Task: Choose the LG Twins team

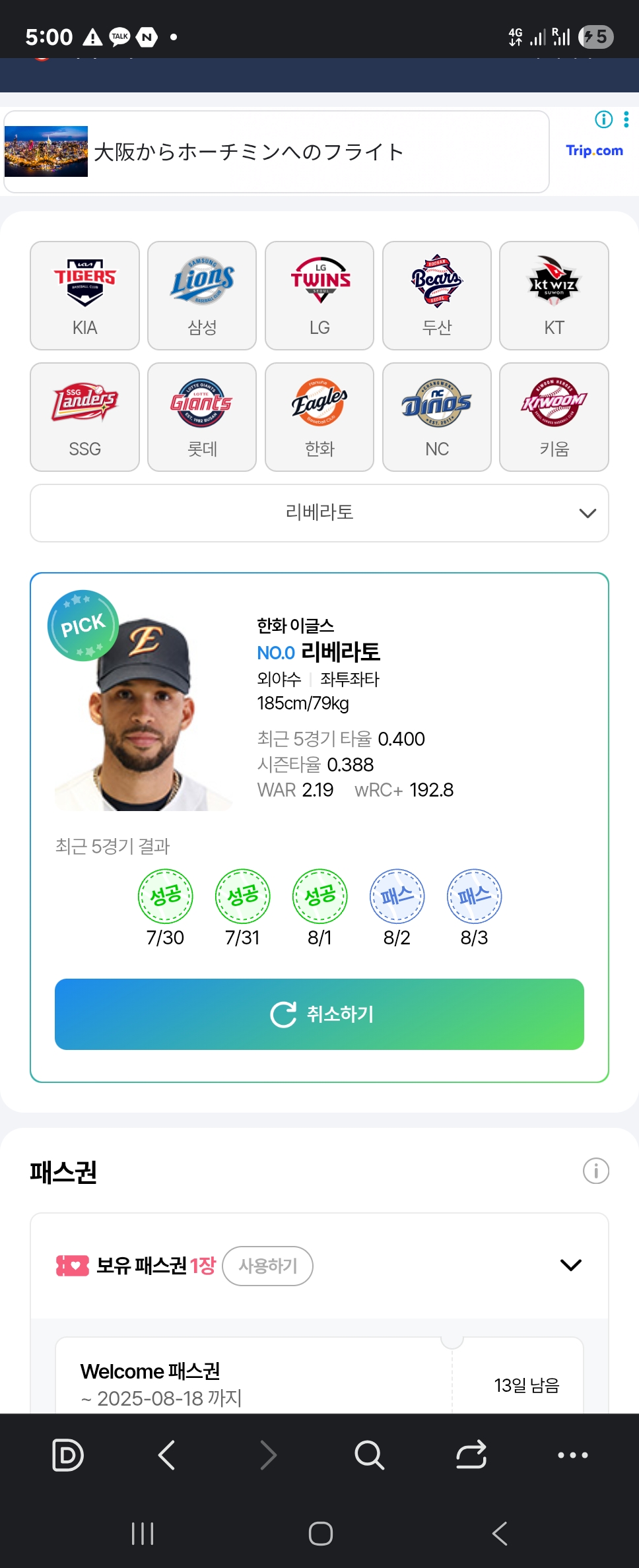Action: pos(319,295)
